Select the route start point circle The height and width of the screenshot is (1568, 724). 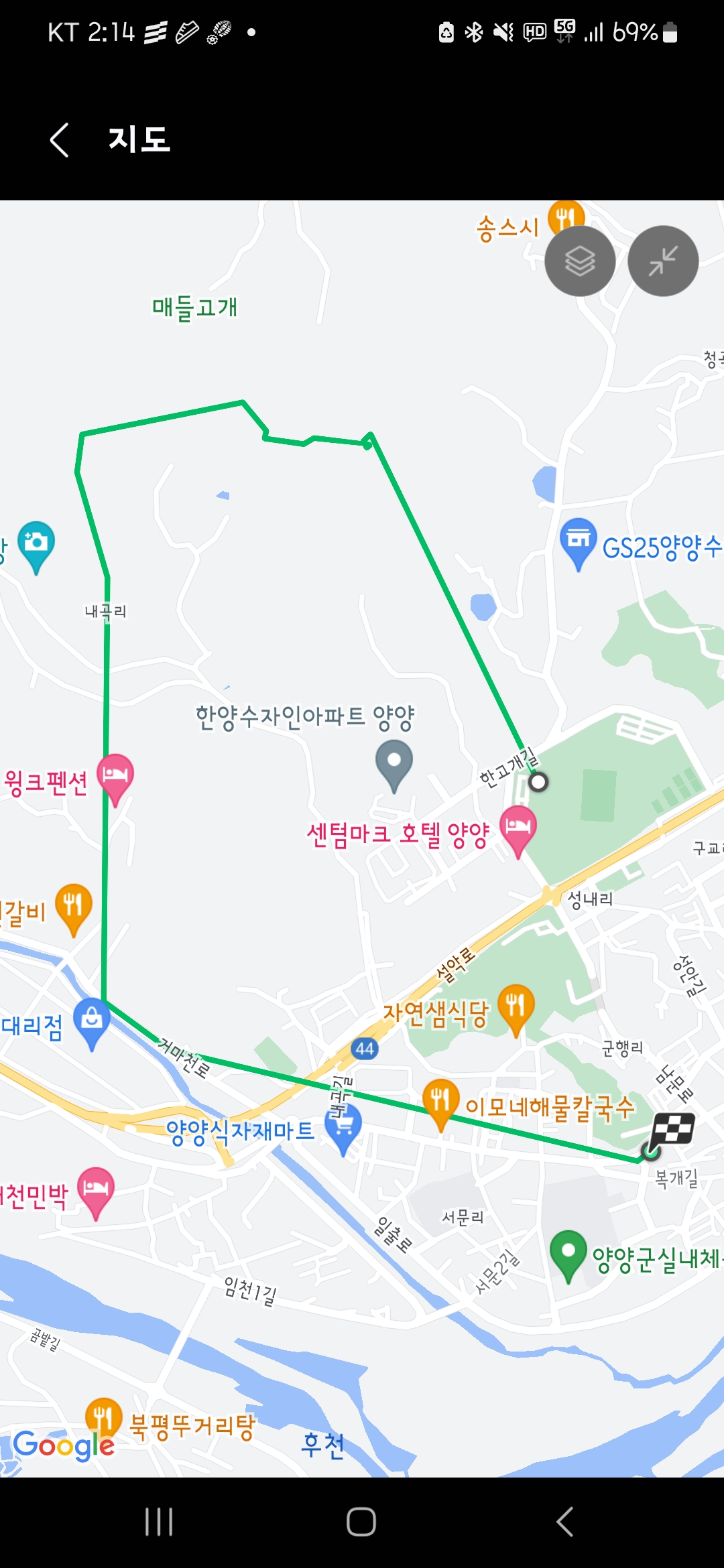coord(538,782)
